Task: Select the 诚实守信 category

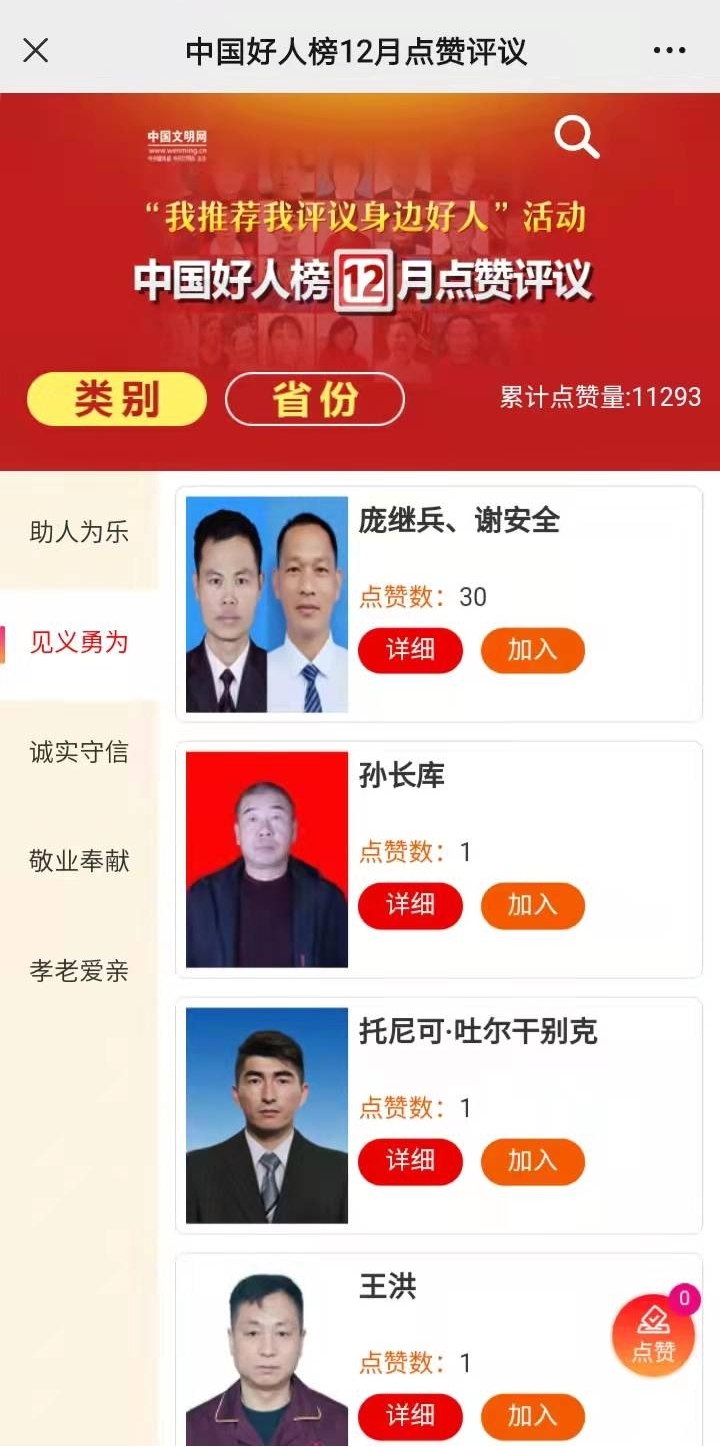Action: click(79, 752)
